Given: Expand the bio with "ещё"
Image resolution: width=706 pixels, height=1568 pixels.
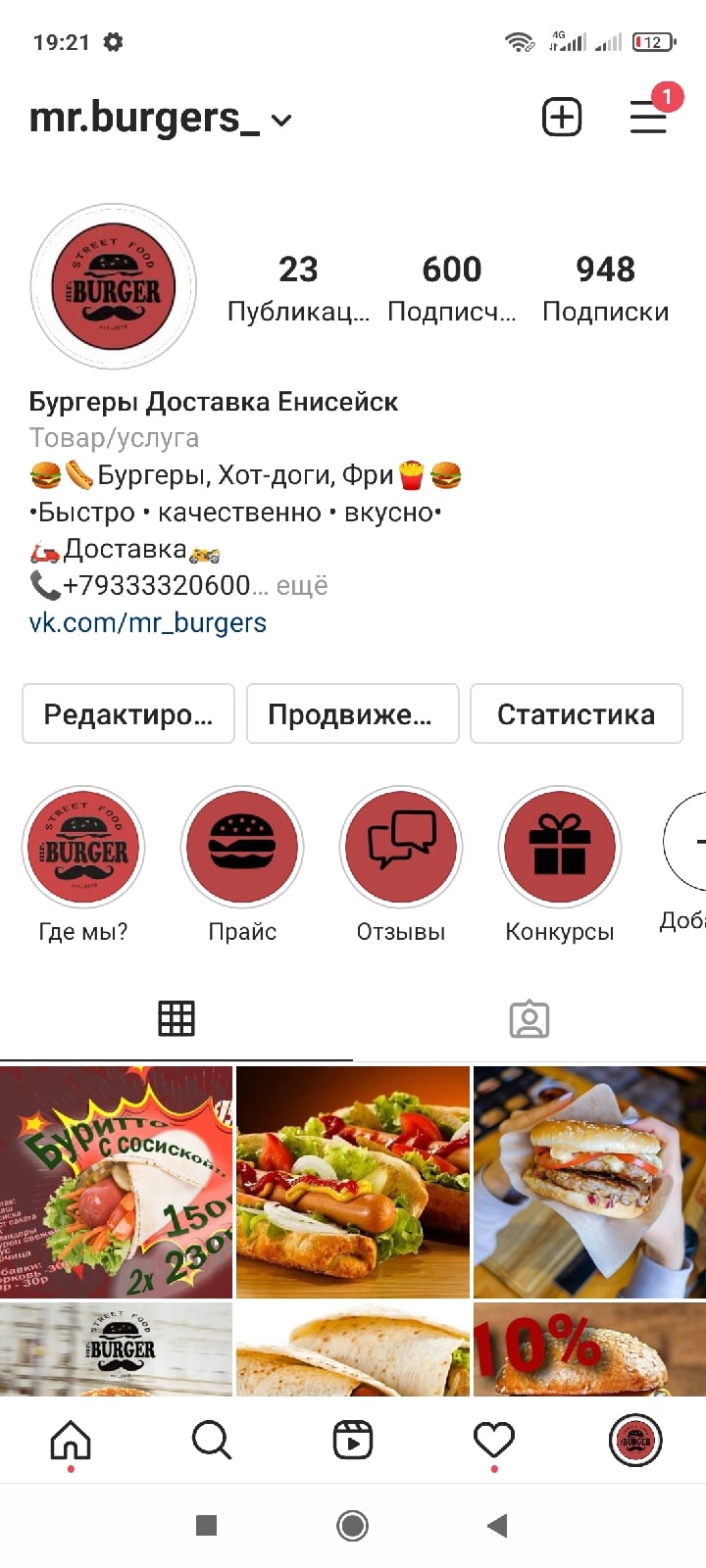Looking at the screenshot, I should coord(302,586).
